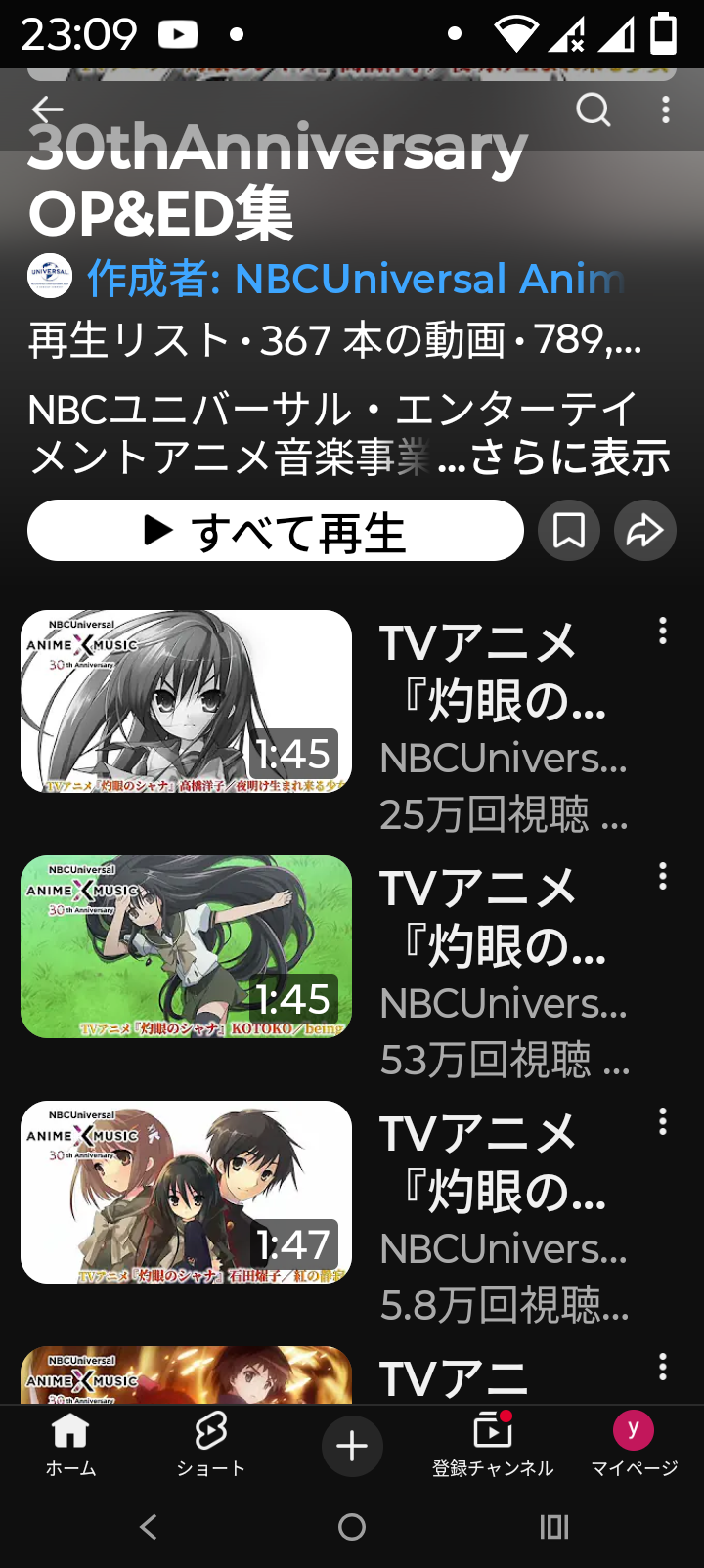Open search in the playlist header
The width and height of the screenshot is (704, 1568).
tap(593, 109)
